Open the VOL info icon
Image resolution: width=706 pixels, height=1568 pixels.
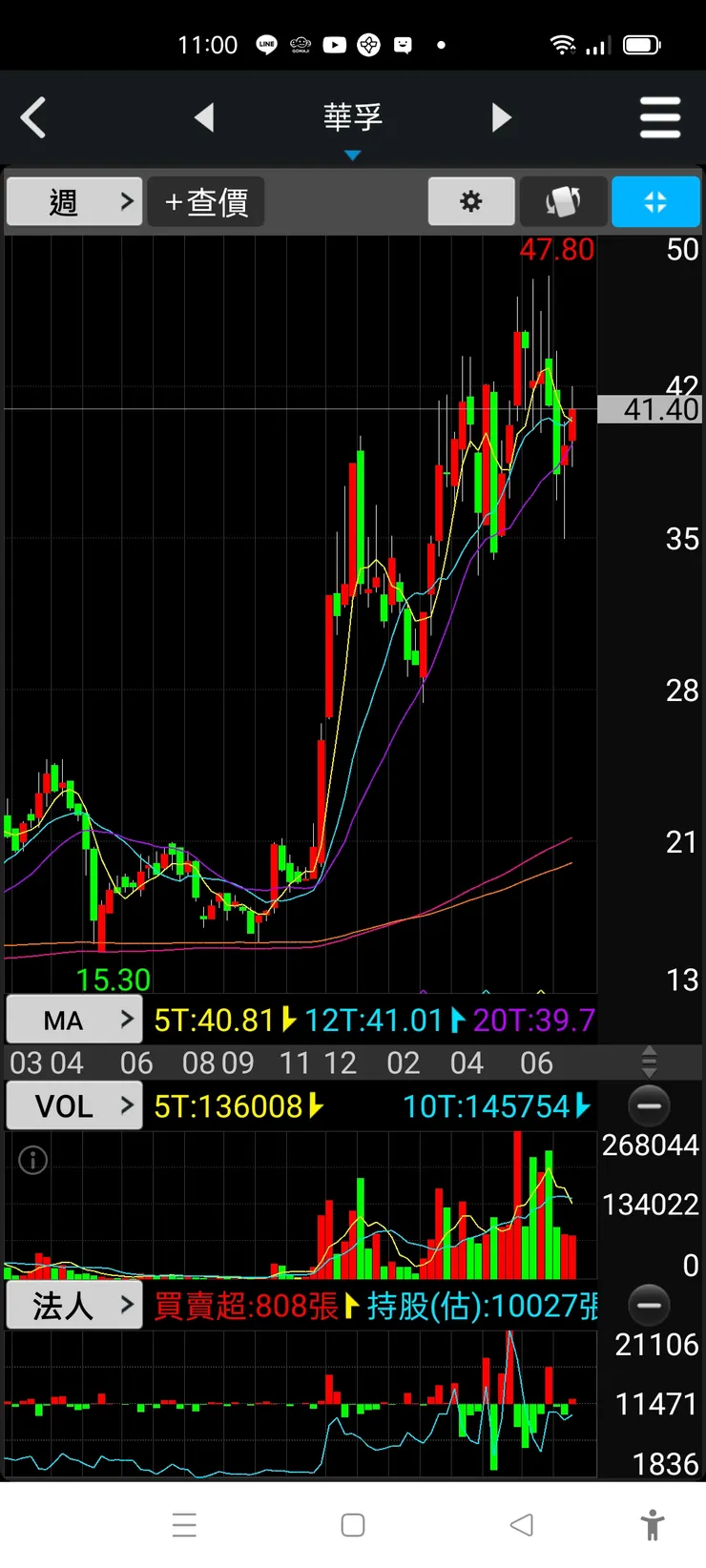coord(32,1160)
